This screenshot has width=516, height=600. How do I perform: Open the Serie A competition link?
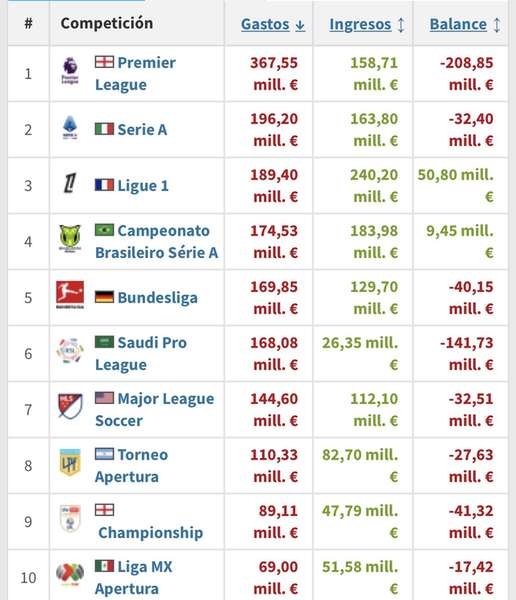pyautogui.click(x=142, y=130)
